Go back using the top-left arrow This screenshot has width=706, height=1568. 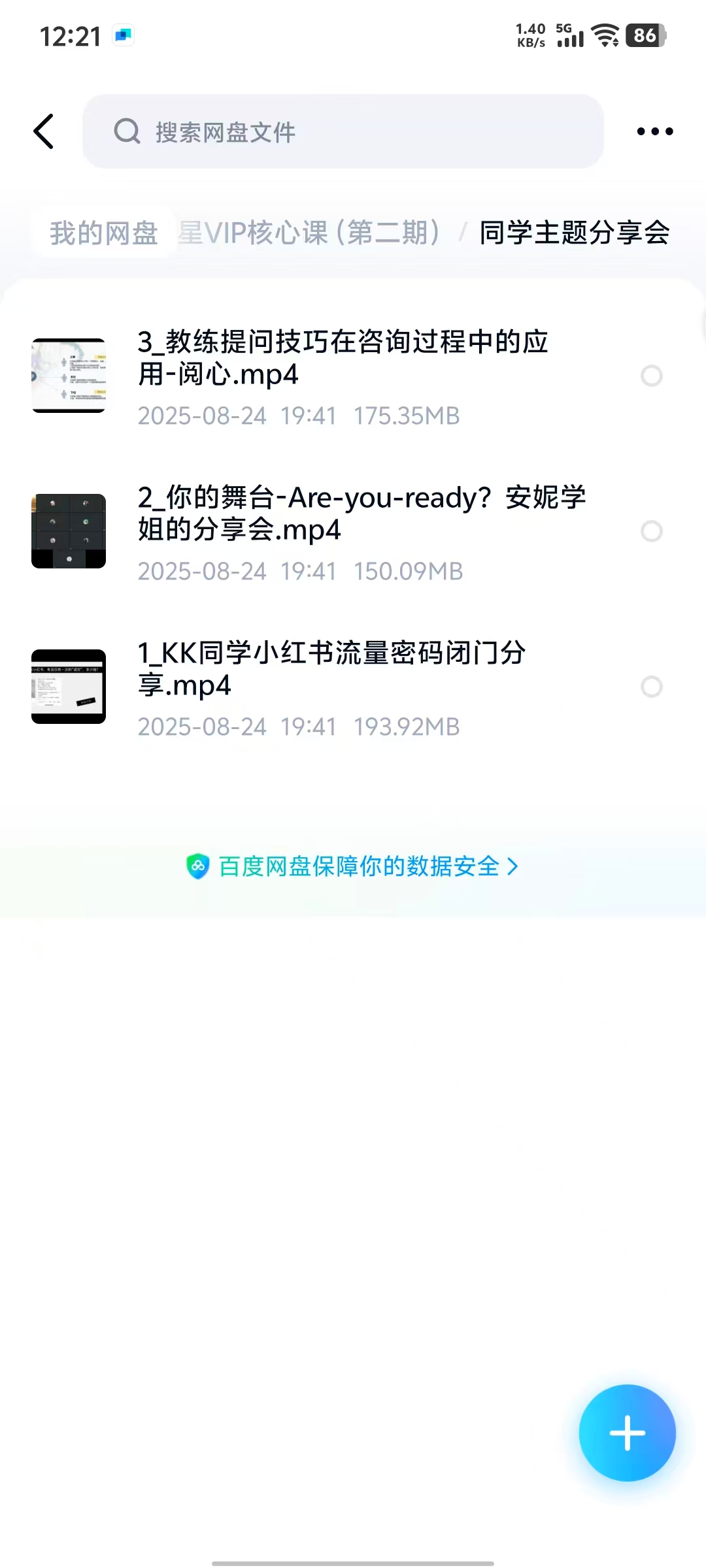coord(44,131)
